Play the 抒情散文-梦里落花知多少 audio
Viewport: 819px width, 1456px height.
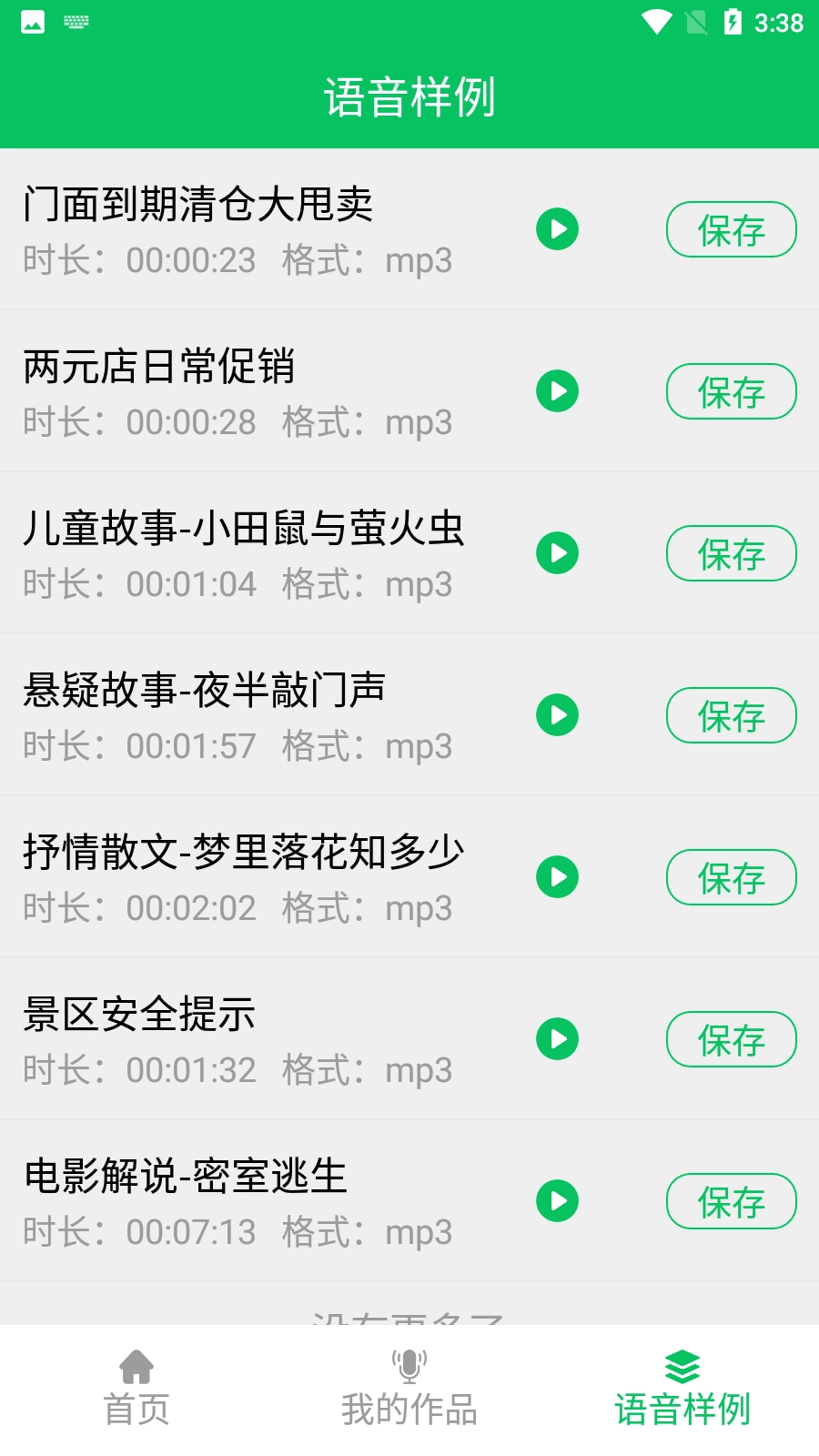click(557, 877)
